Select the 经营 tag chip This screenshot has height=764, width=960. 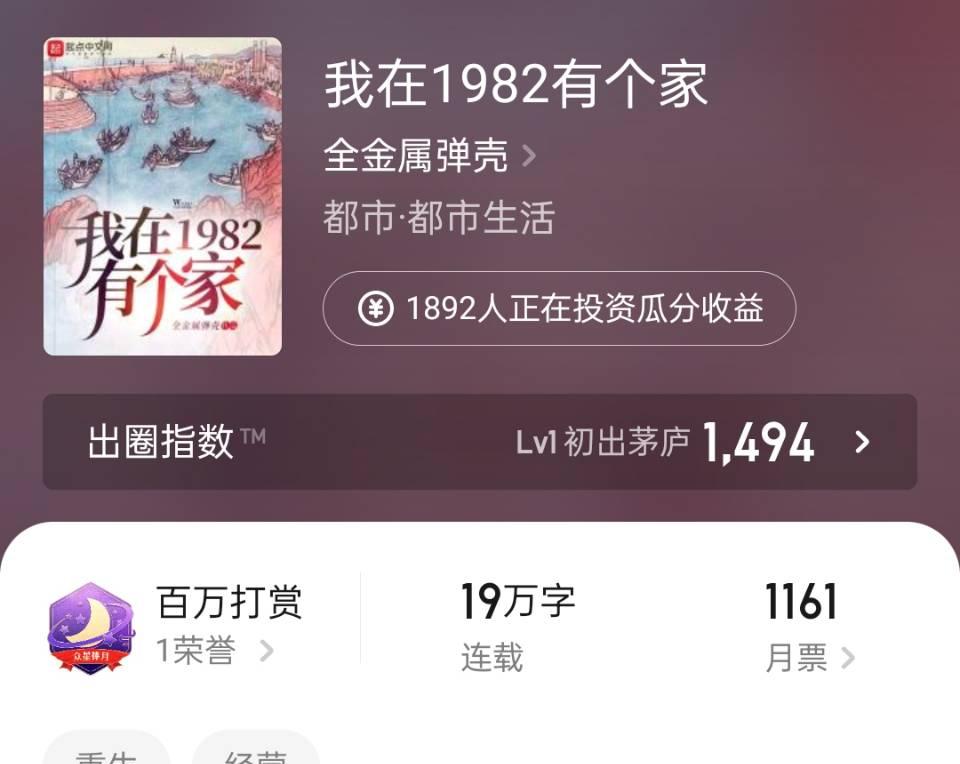256,750
